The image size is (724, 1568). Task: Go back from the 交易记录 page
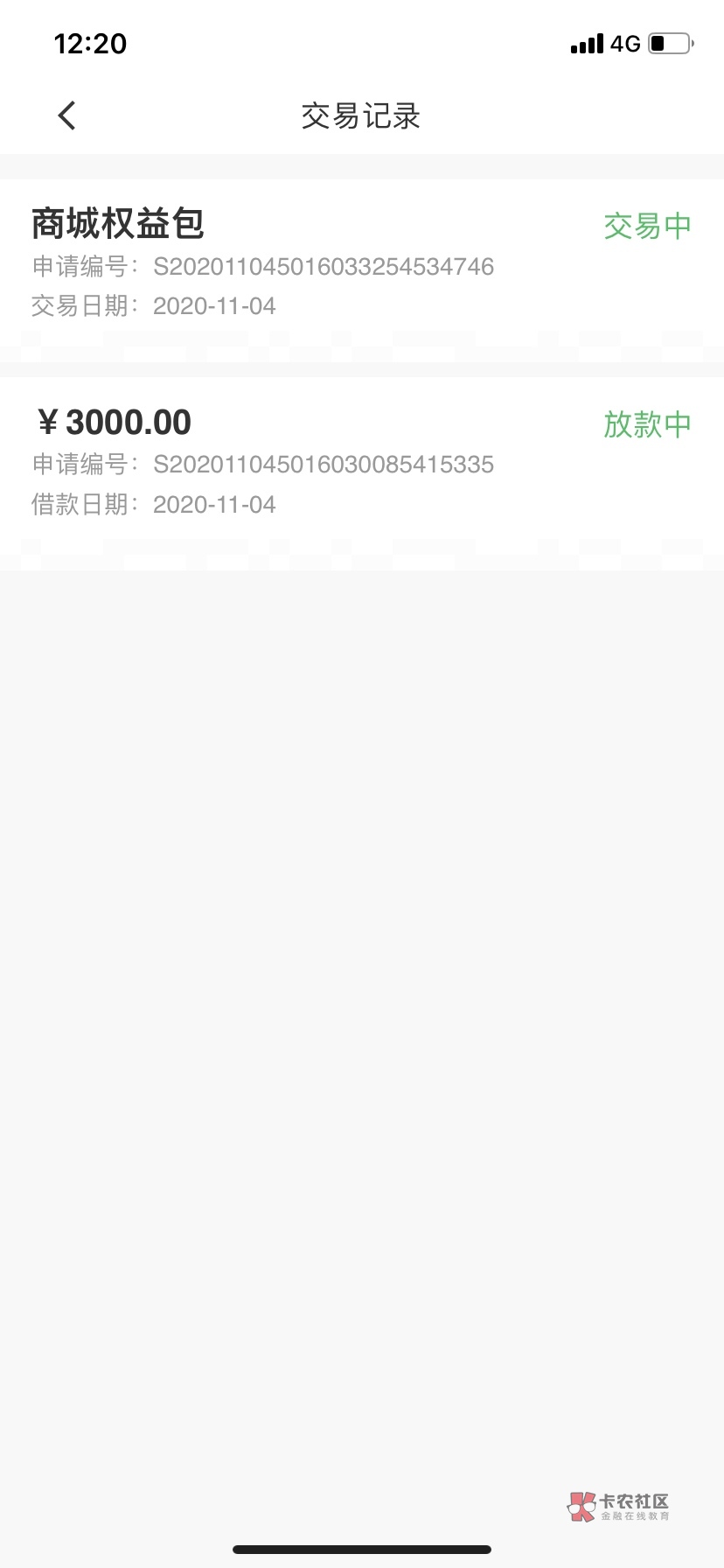tap(66, 115)
